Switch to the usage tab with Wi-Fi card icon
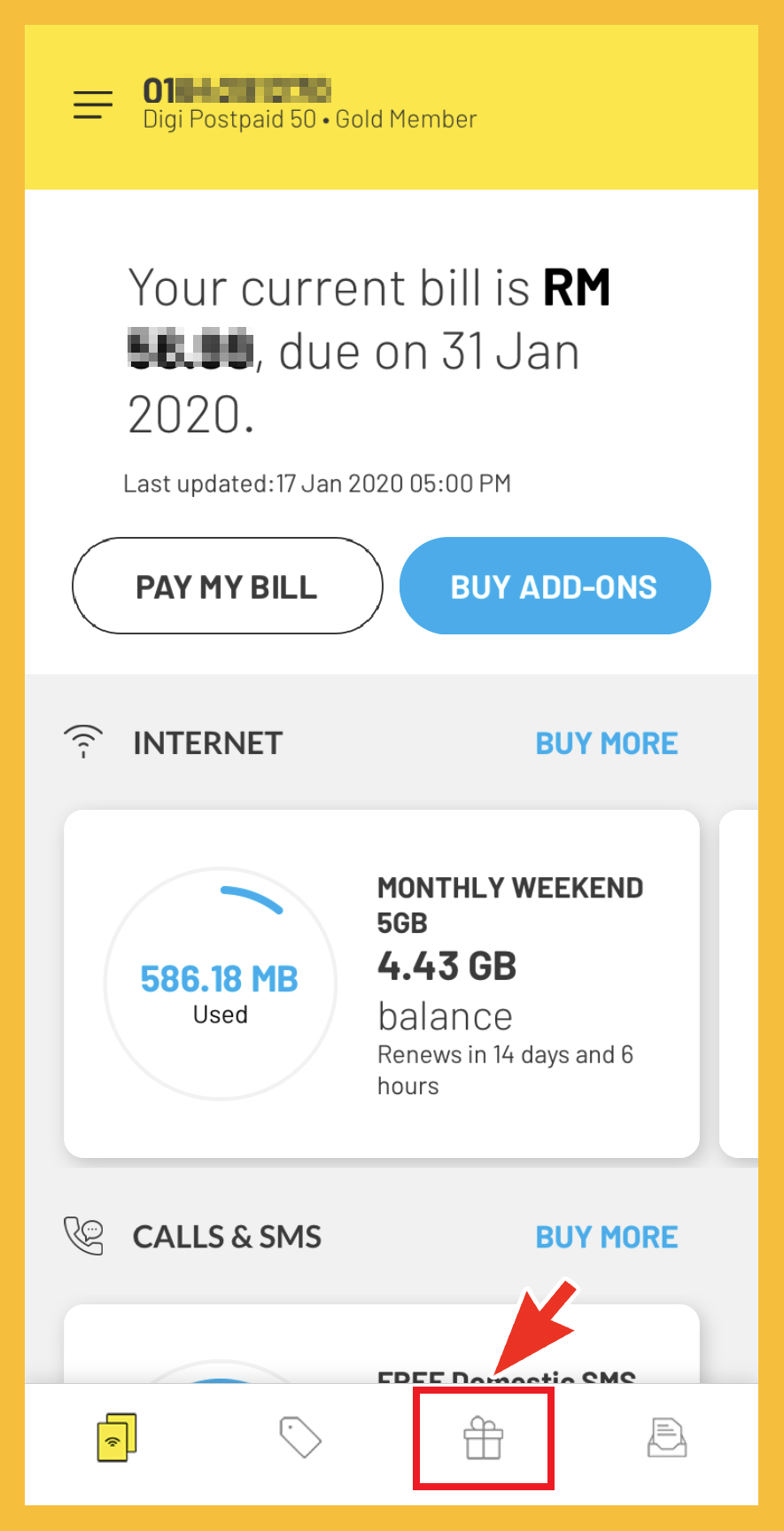 (x=117, y=1437)
